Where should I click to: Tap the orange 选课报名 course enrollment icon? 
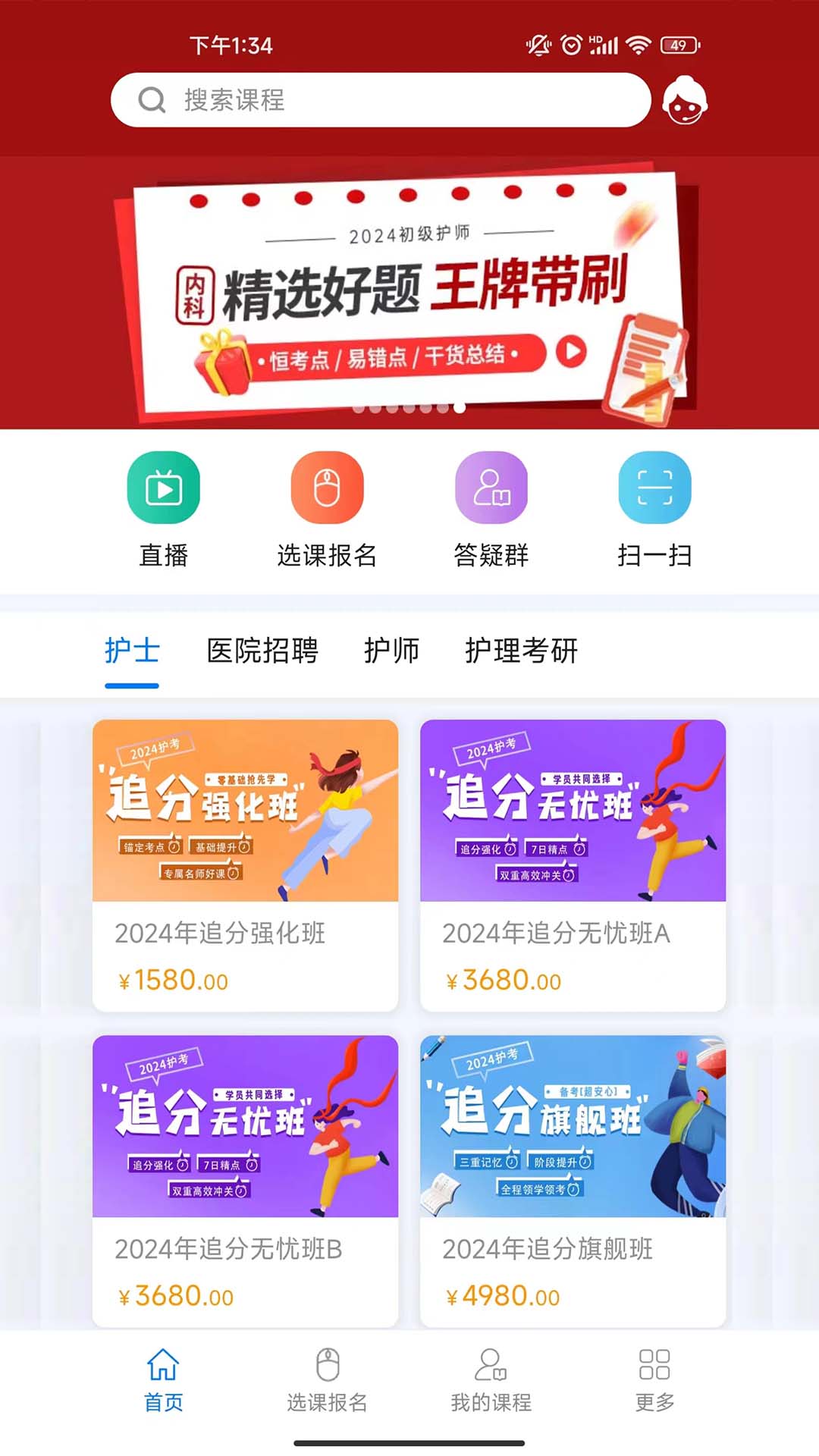point(328,489)
